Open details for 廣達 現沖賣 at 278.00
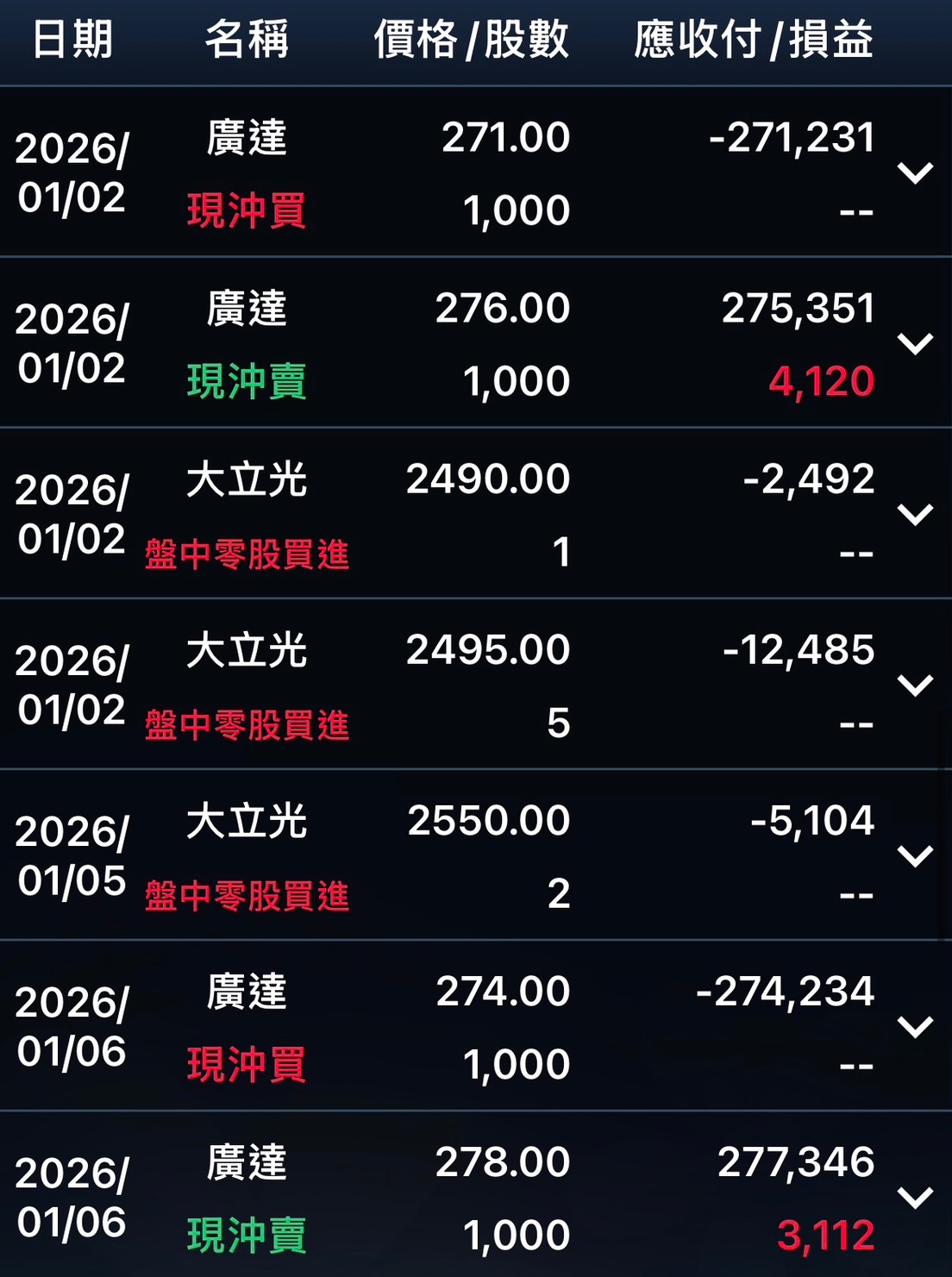The width and height of the screenshot is (952, 1277). coord(915,1197)
